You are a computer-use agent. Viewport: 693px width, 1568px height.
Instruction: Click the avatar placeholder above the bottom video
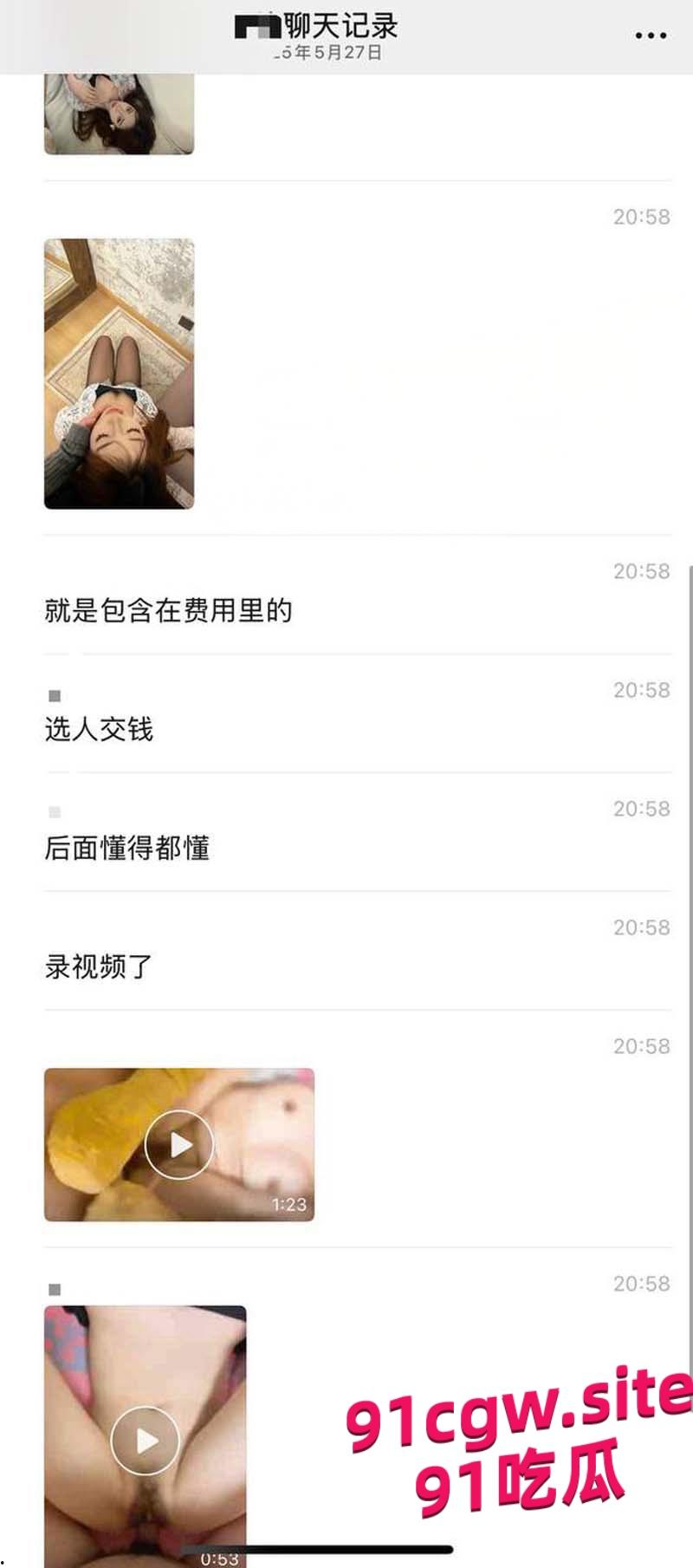pos(55,1287)
